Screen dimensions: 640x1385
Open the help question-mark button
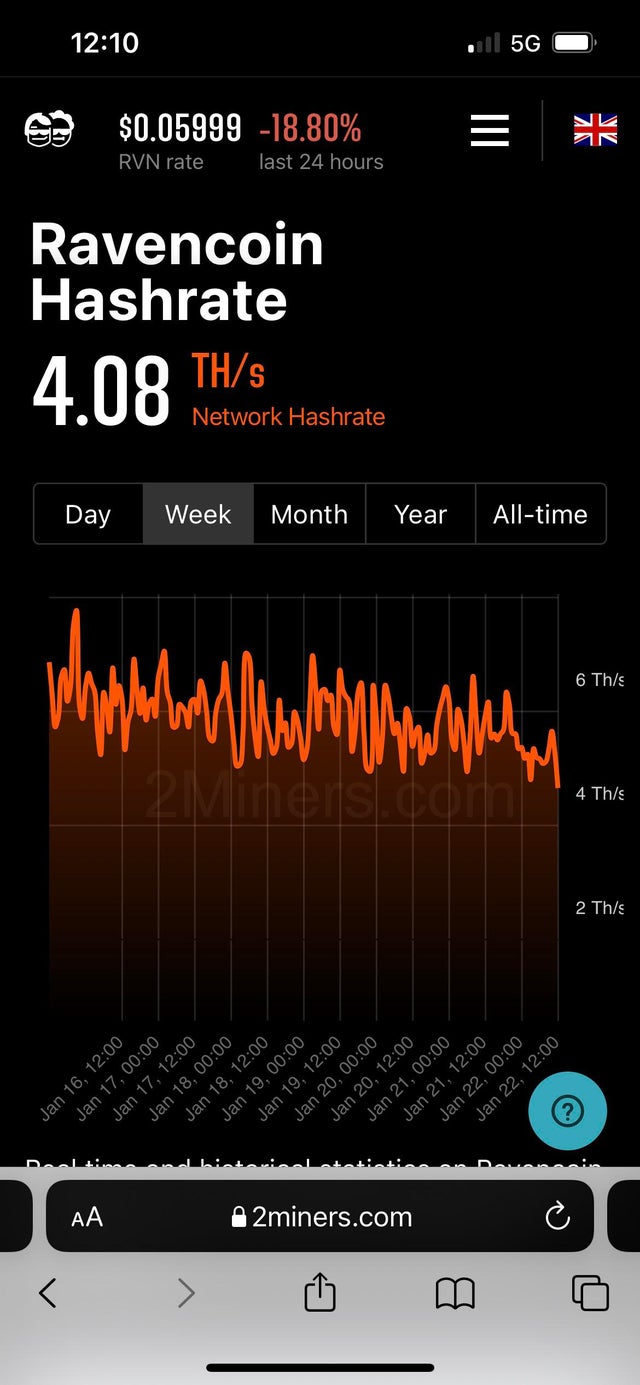pyautogui.click(x=567, y=1111)
